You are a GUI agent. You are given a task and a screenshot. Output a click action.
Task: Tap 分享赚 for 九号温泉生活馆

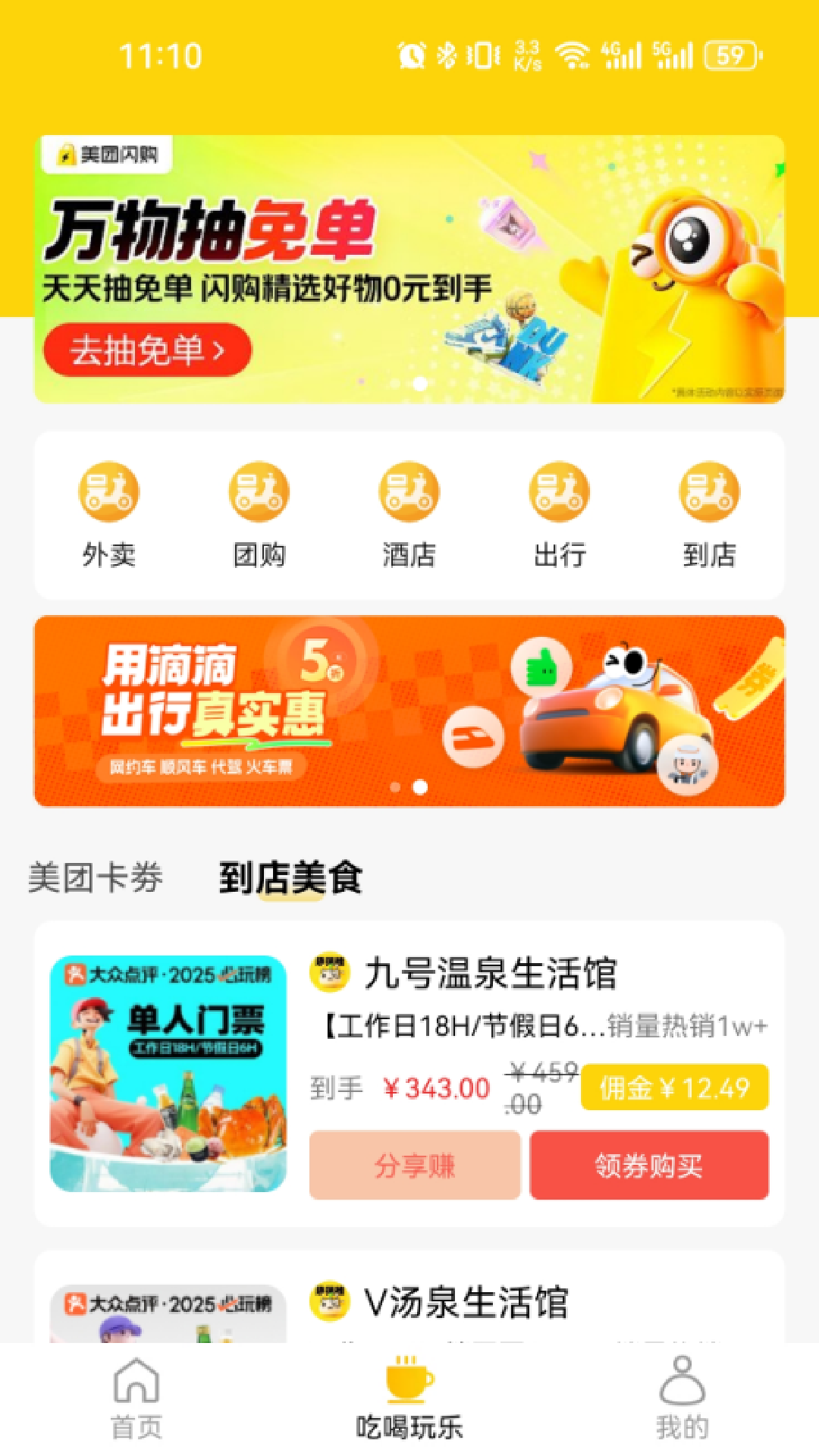pos(415,1166)
